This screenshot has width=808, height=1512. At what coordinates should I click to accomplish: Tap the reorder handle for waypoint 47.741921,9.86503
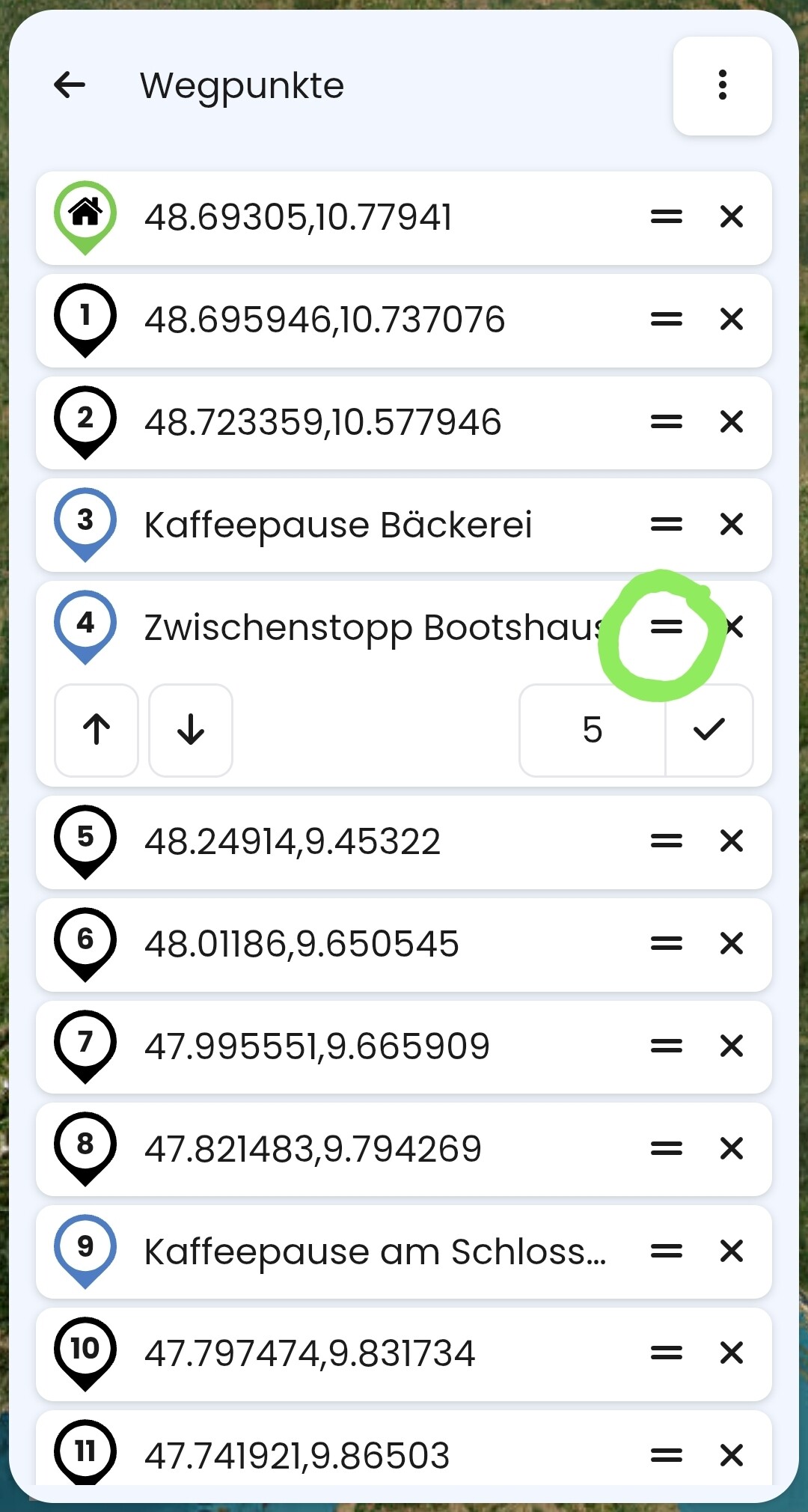pyautogui.click(x=666, y=1456)
